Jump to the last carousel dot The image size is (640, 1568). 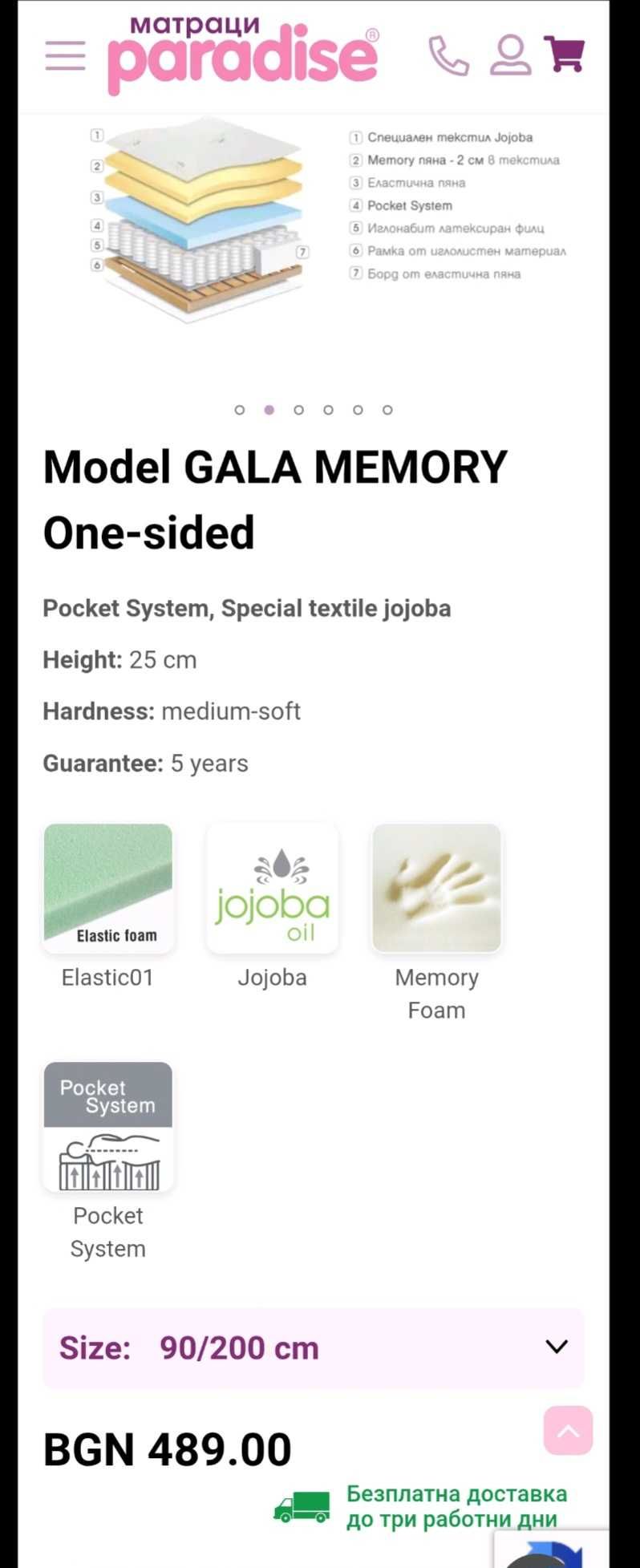(387, 410)
